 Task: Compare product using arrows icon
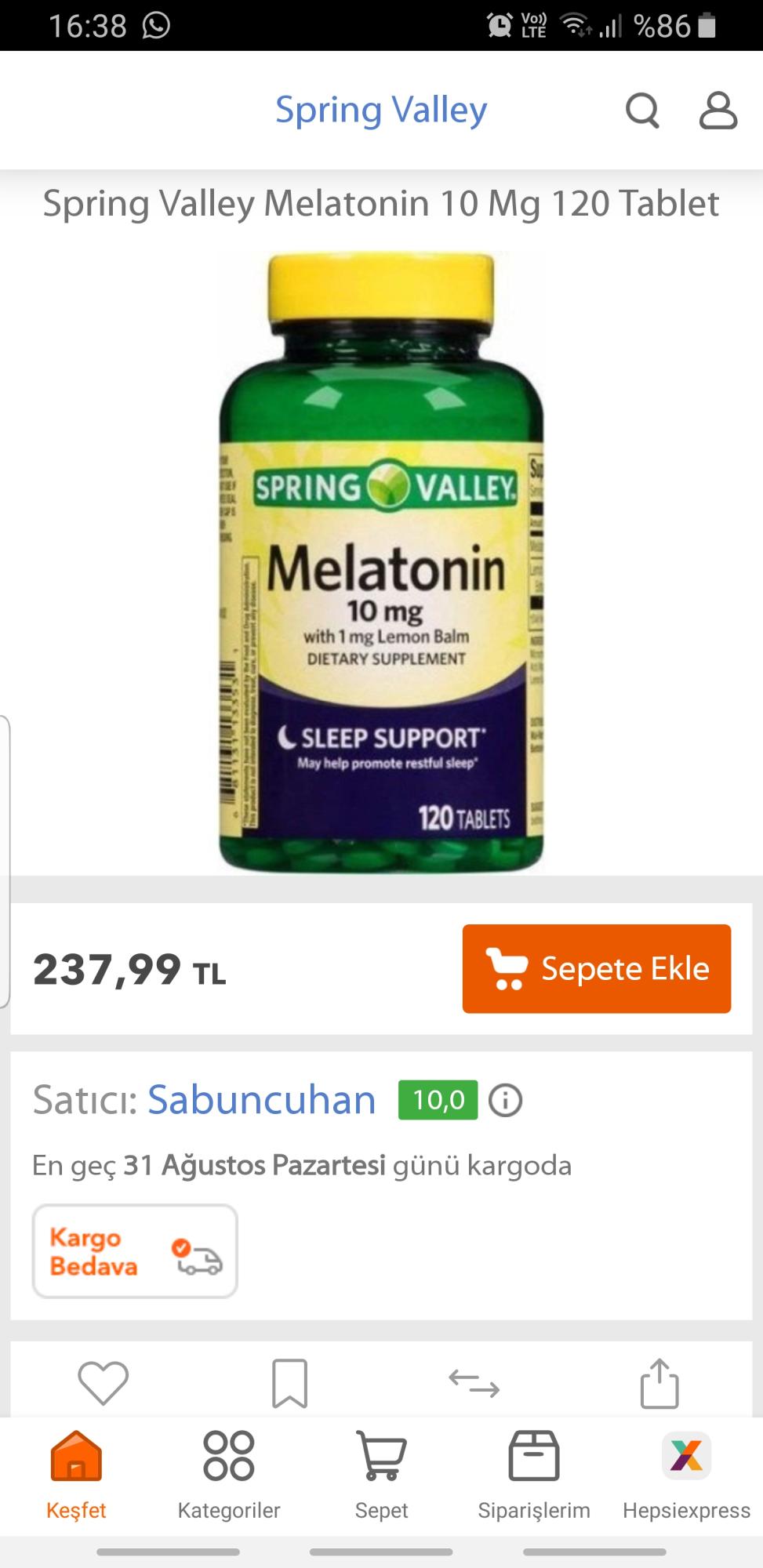474,1384
